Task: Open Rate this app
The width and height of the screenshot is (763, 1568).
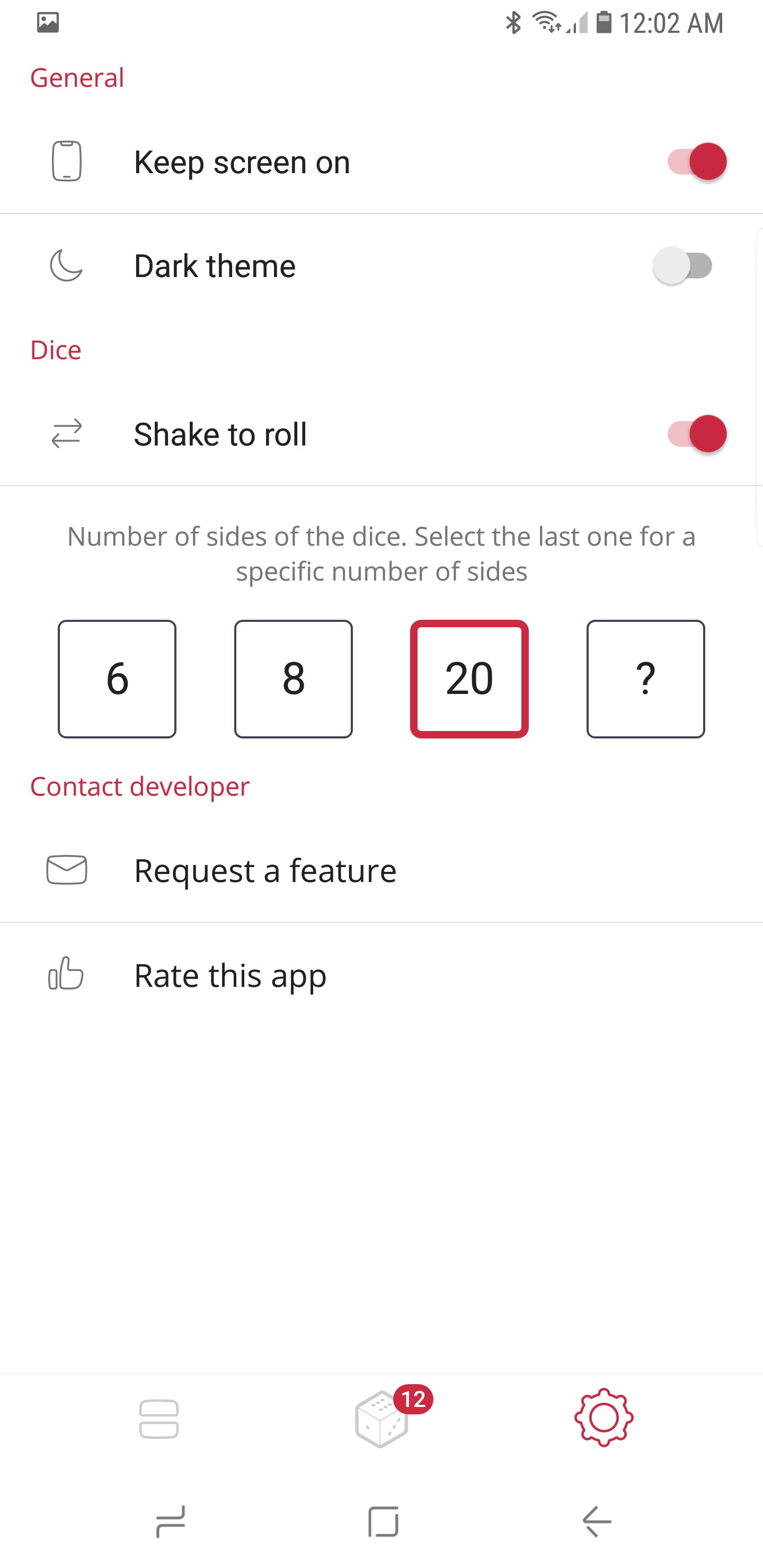Action: 230,975
